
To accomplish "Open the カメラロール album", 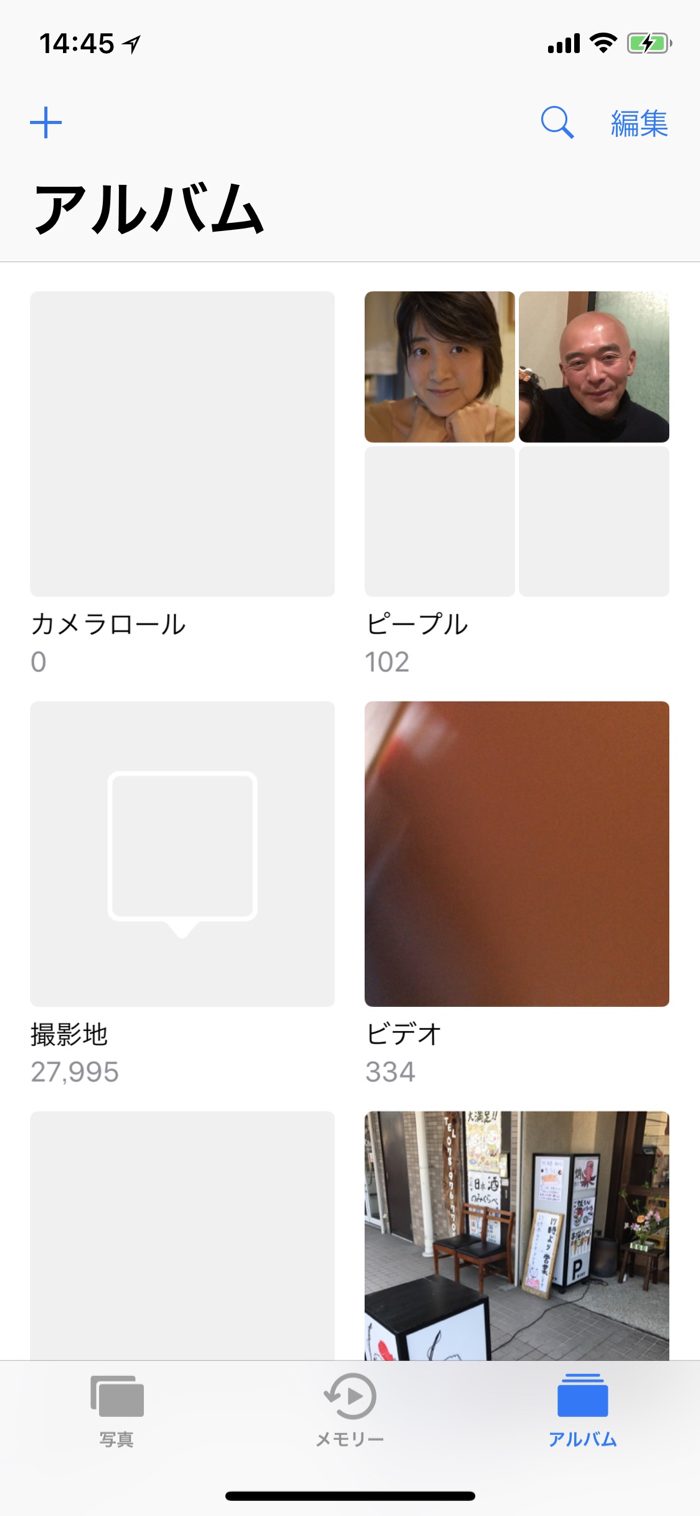I will click(182, 444).
